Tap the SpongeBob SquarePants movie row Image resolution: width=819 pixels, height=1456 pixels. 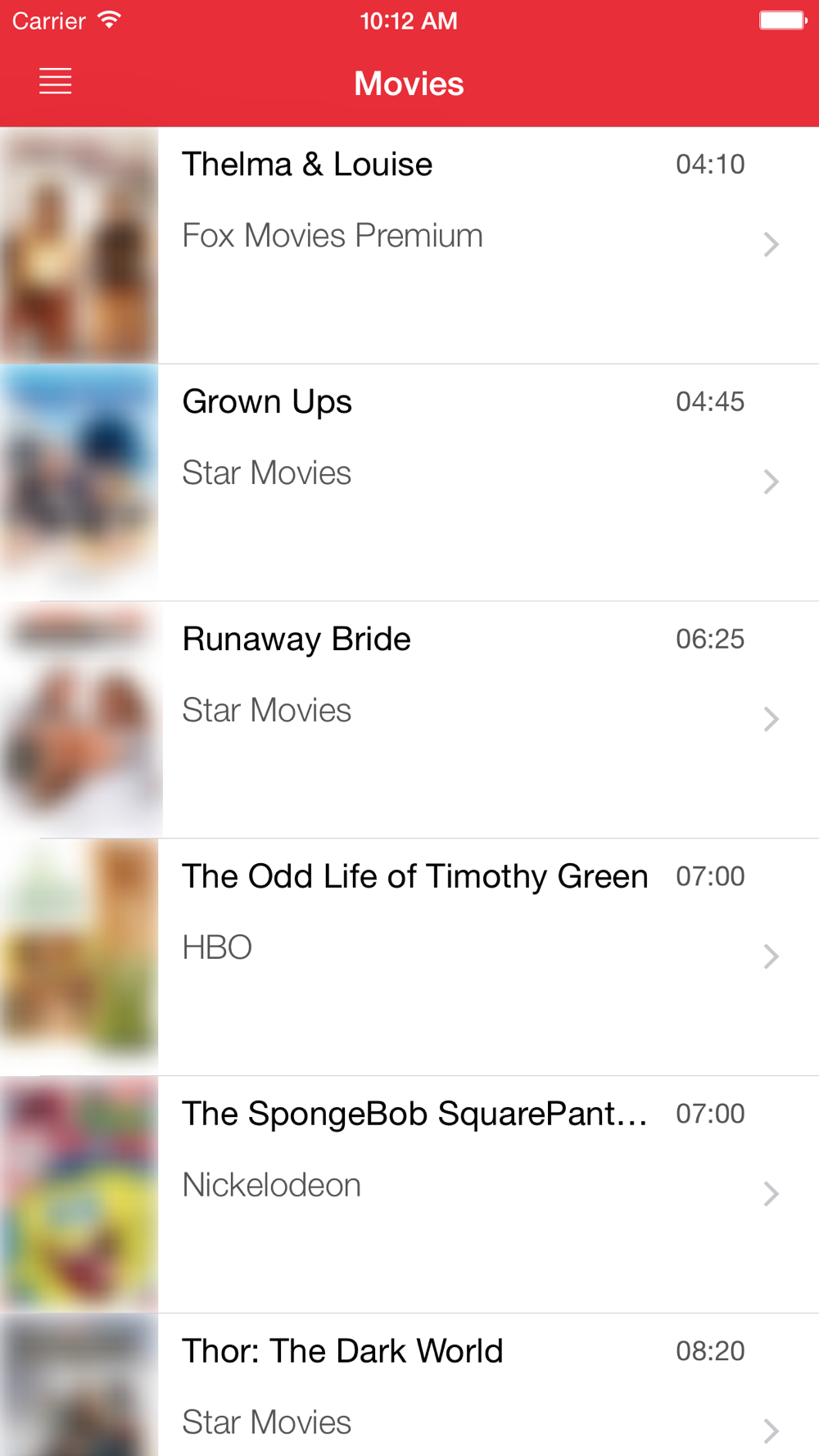click(x=409, y=1195)
